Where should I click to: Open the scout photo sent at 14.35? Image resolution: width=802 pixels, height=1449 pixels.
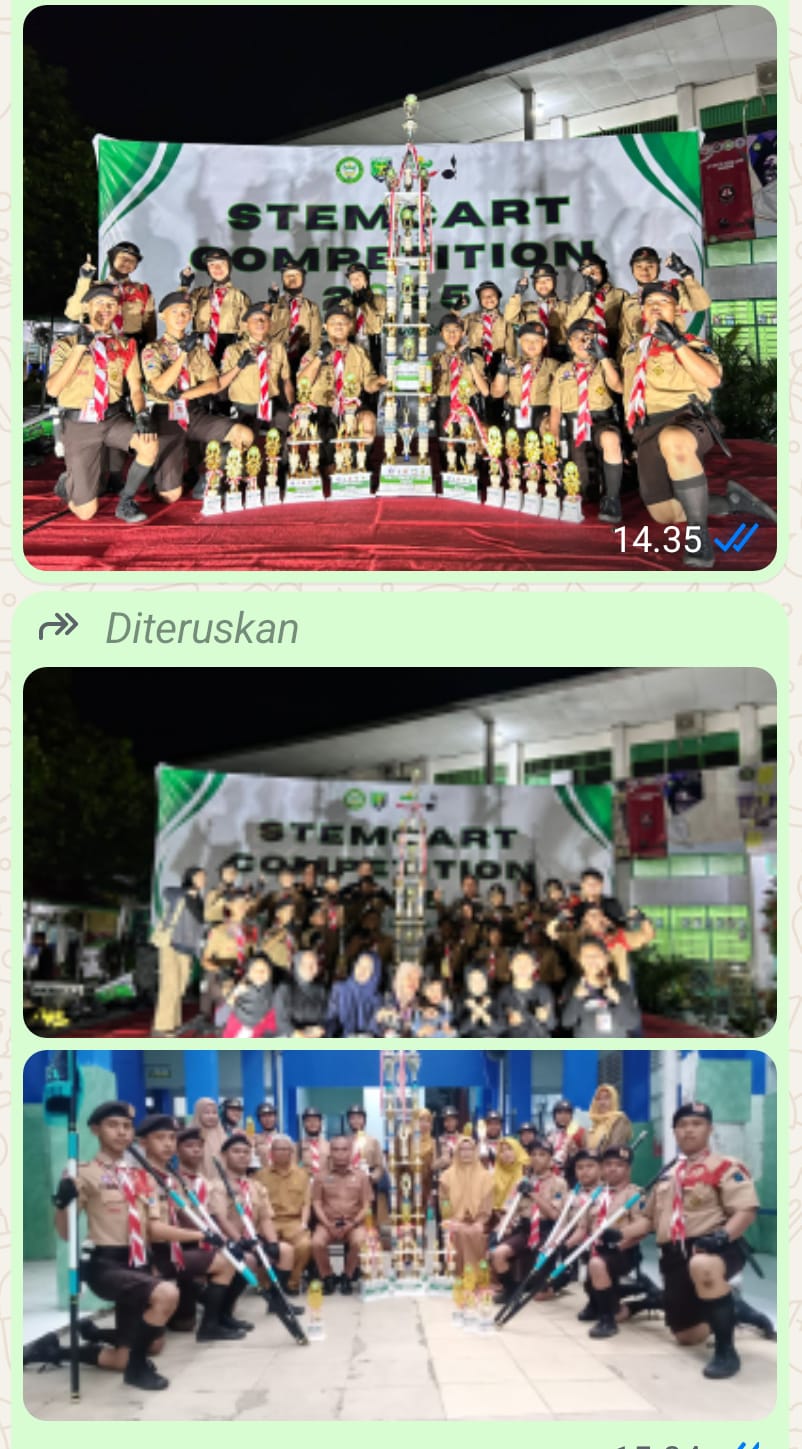[x=400, y=288]
